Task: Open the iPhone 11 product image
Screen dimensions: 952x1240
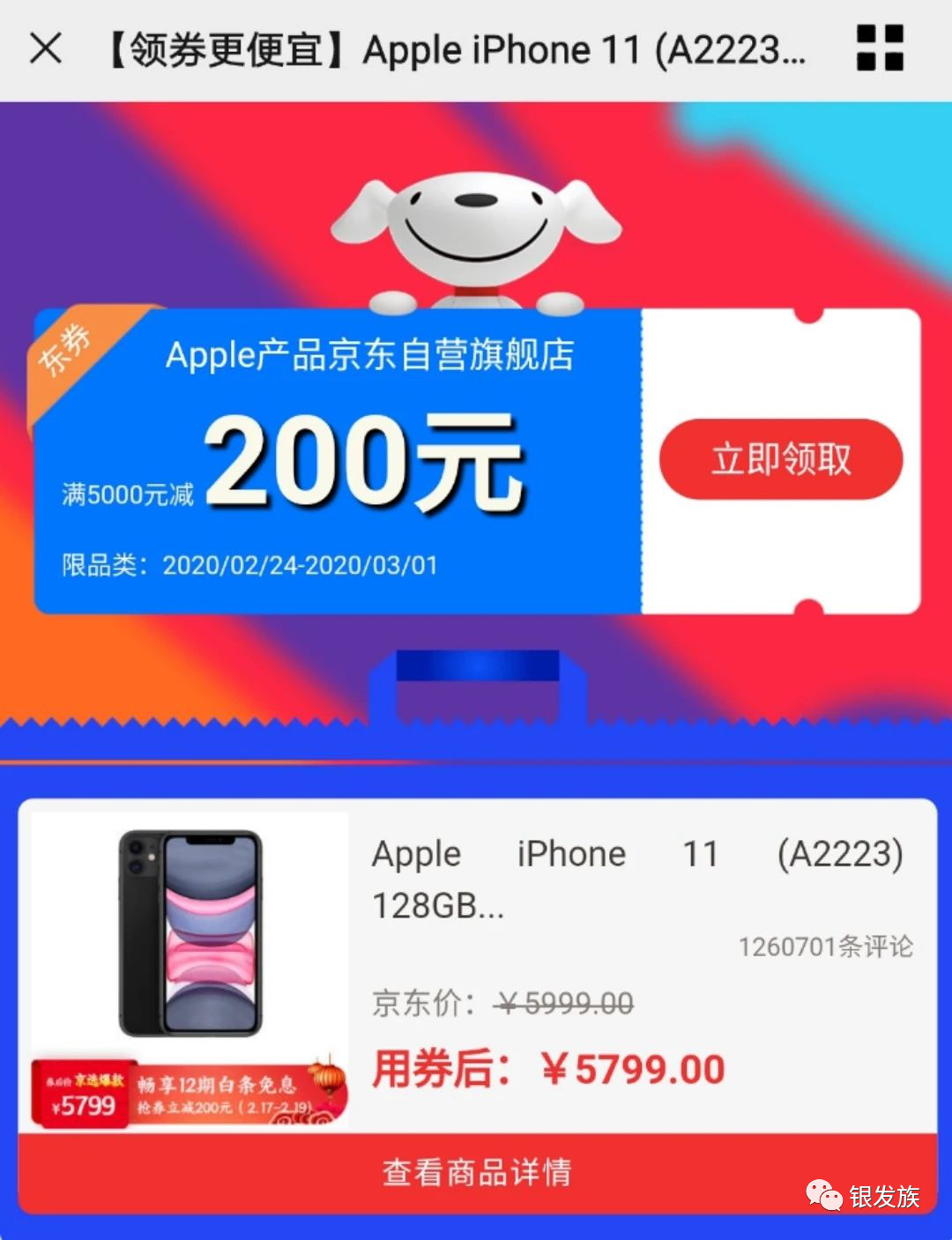Action: tap(190, 934)
